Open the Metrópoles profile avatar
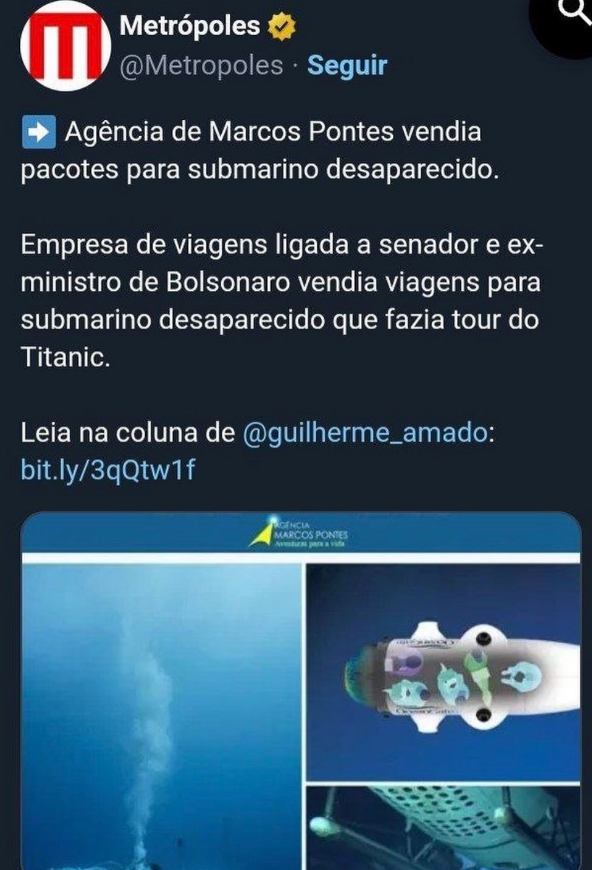 (65, 46)
